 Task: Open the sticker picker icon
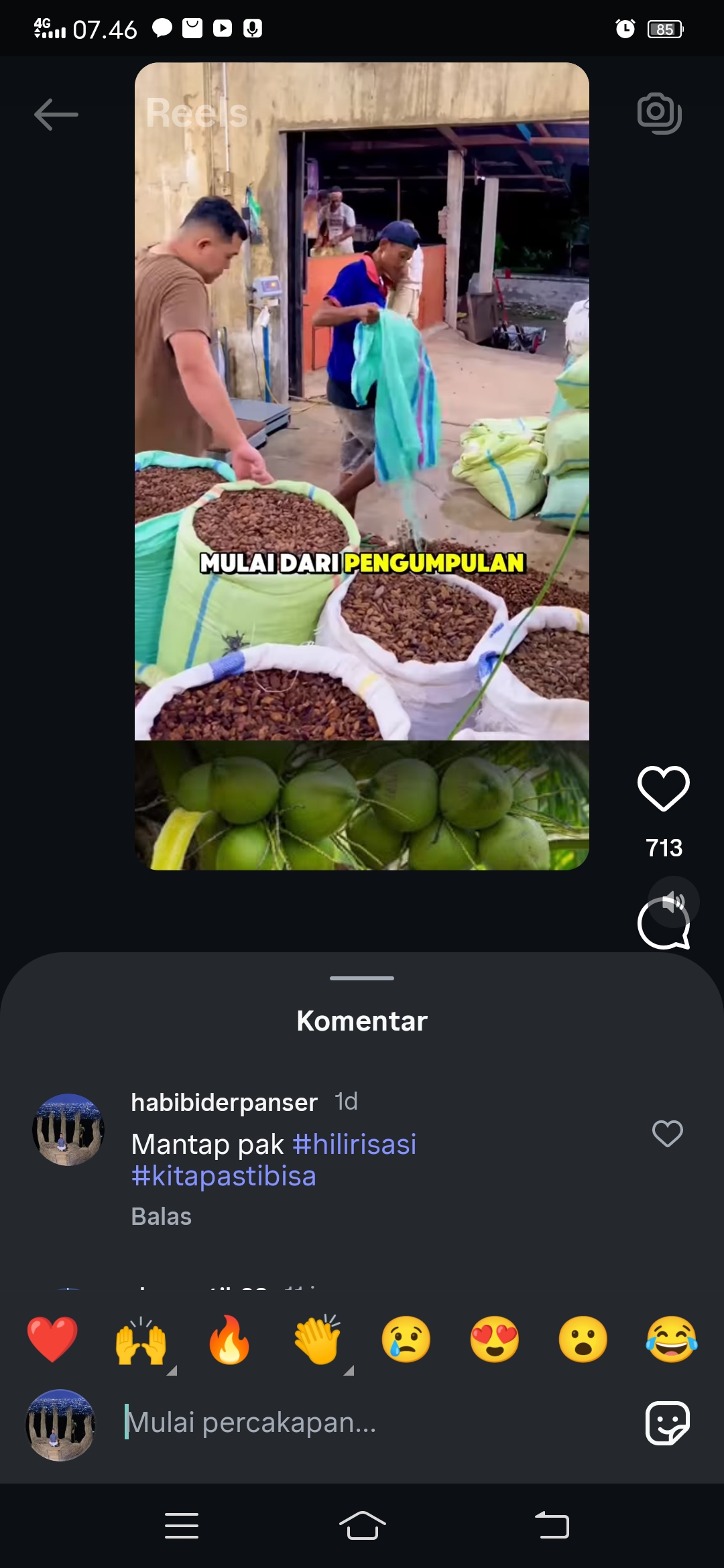668,1423
